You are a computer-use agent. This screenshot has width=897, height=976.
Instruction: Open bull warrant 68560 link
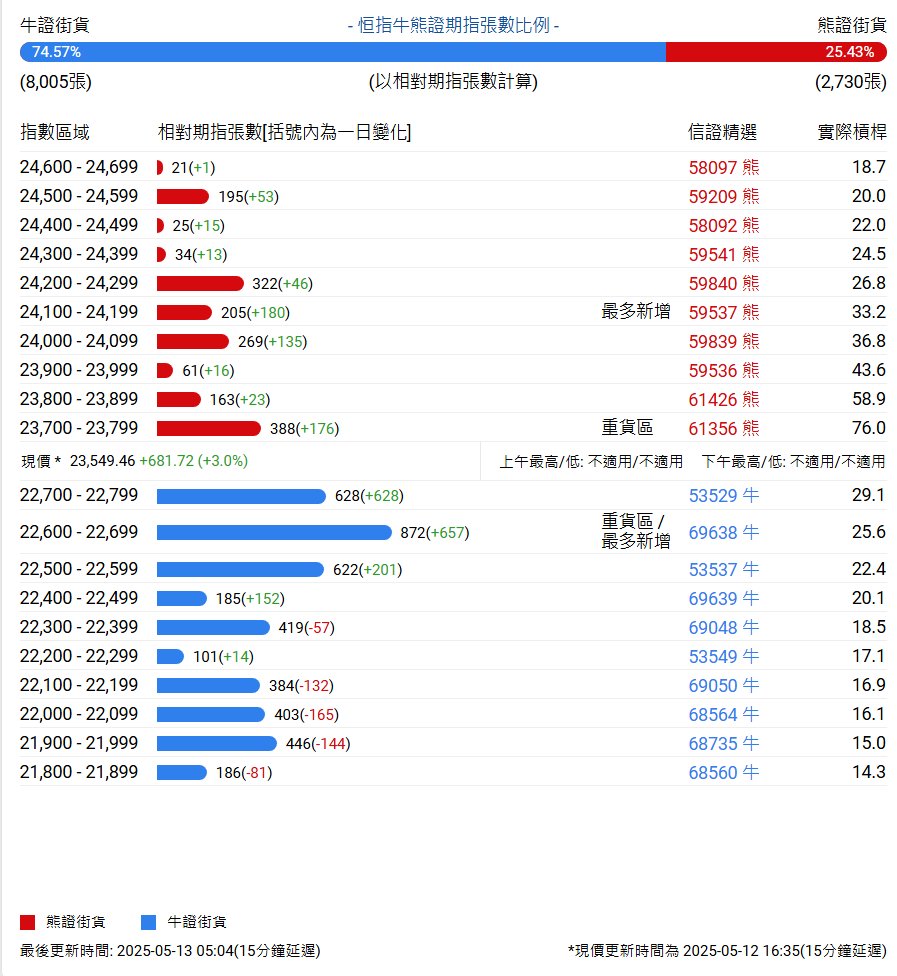pyautogui.click(x=723, y=772)
